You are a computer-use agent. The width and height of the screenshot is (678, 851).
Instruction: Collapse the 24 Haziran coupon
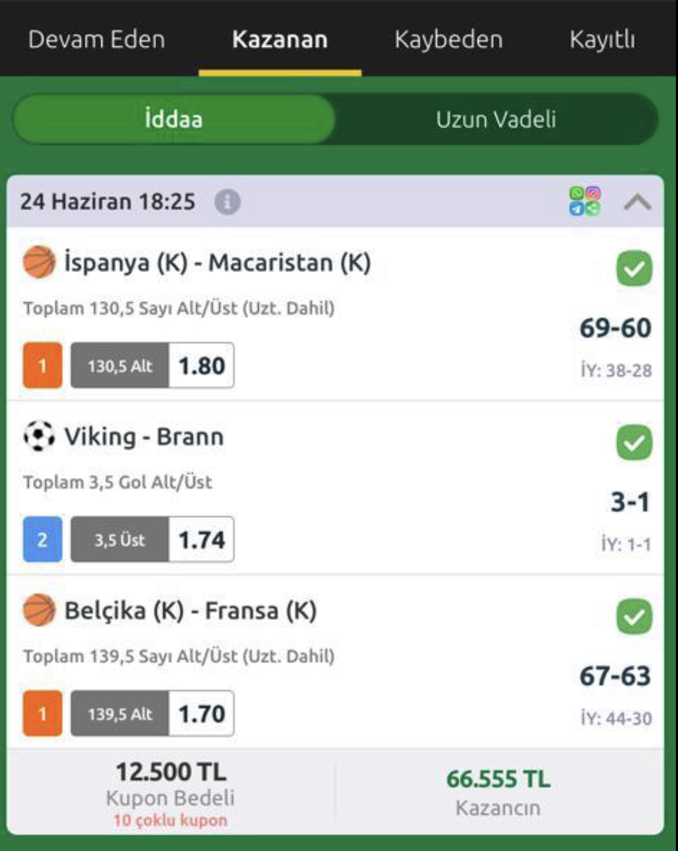637,202
